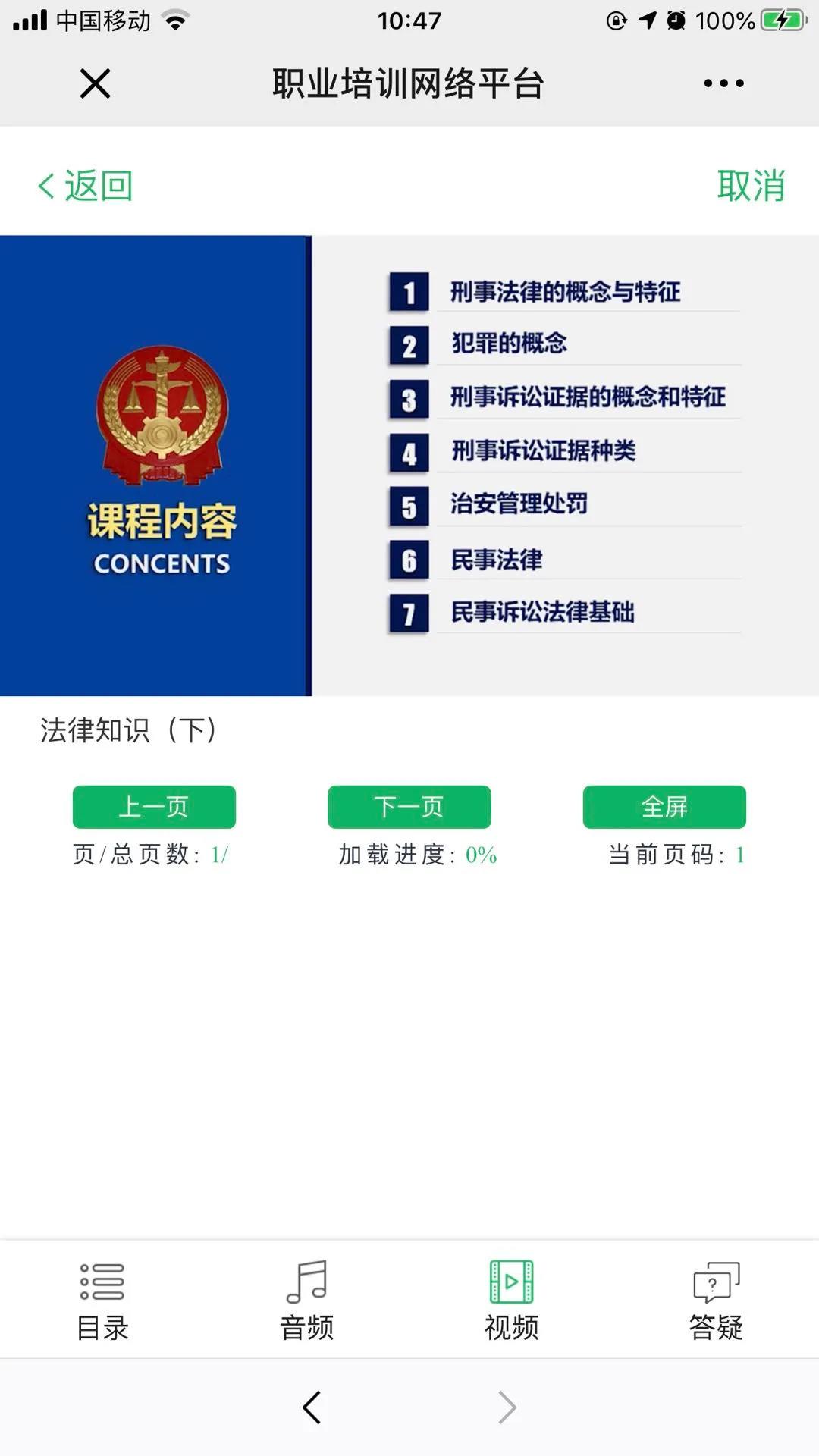Image resolution: width=819 pixels, height=1456 pixels.
Task: View the slide in 全屏 fullscreen
Action: (x=664, y=807)
